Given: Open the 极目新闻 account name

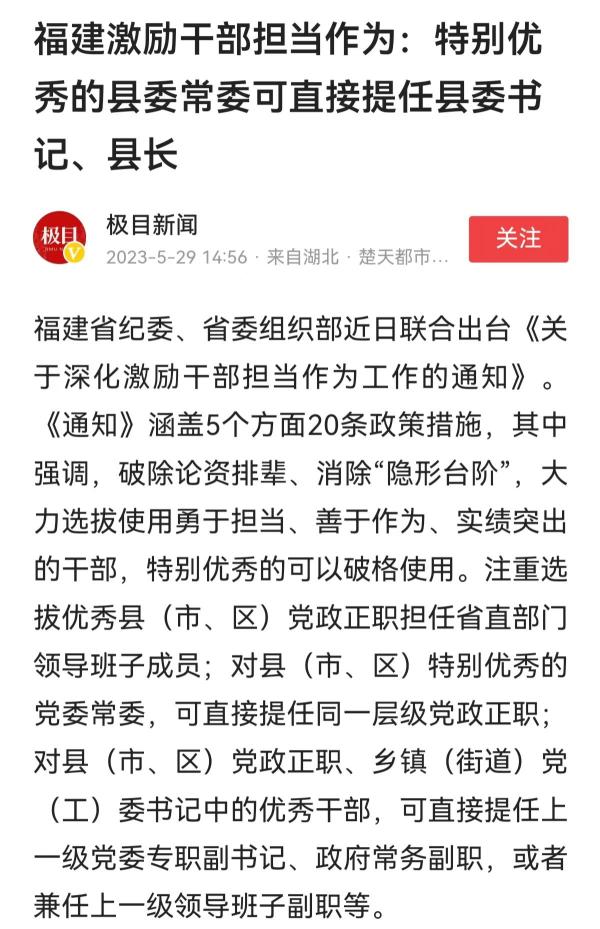Looking at the screenshot, I should tap(152, 223).
